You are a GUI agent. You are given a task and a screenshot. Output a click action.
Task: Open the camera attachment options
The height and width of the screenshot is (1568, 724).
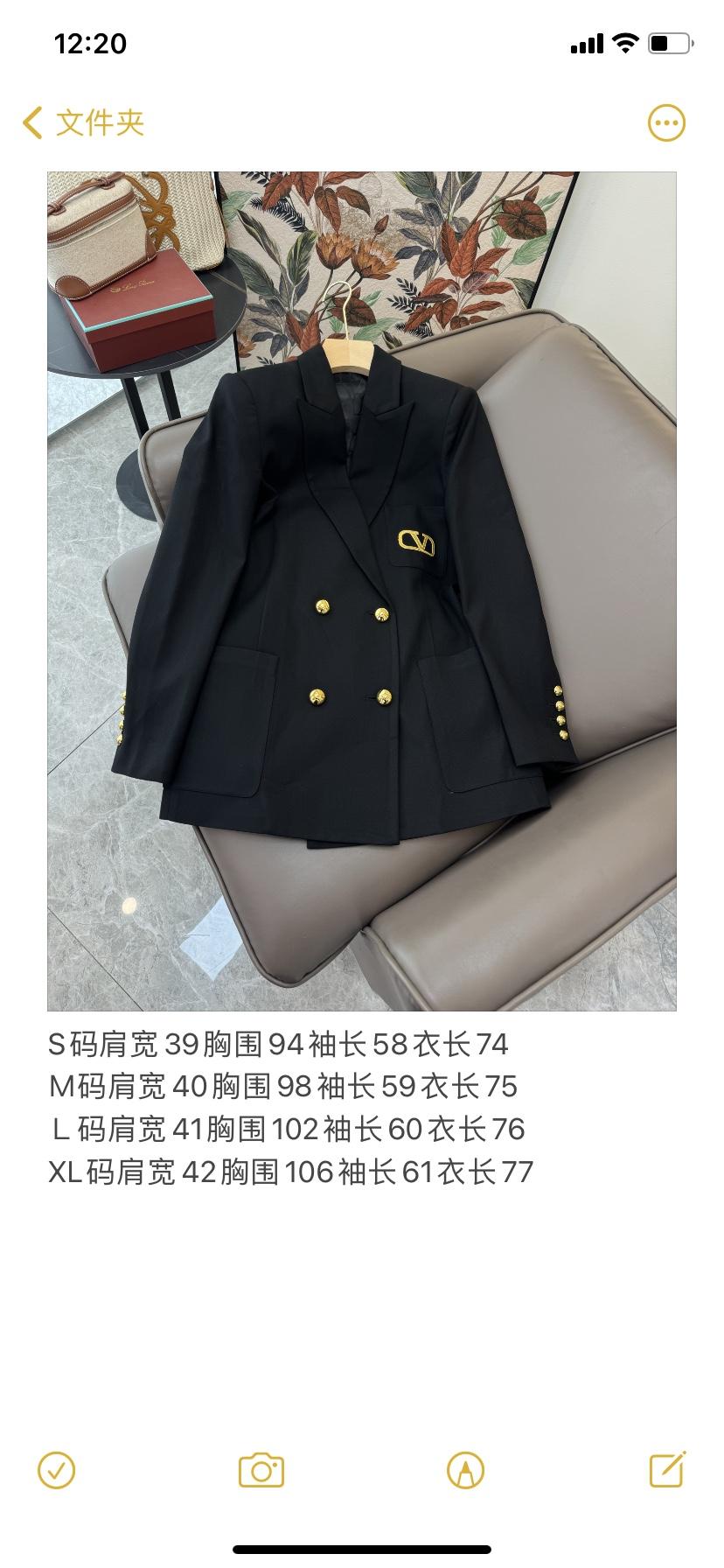pos(261,1470)
